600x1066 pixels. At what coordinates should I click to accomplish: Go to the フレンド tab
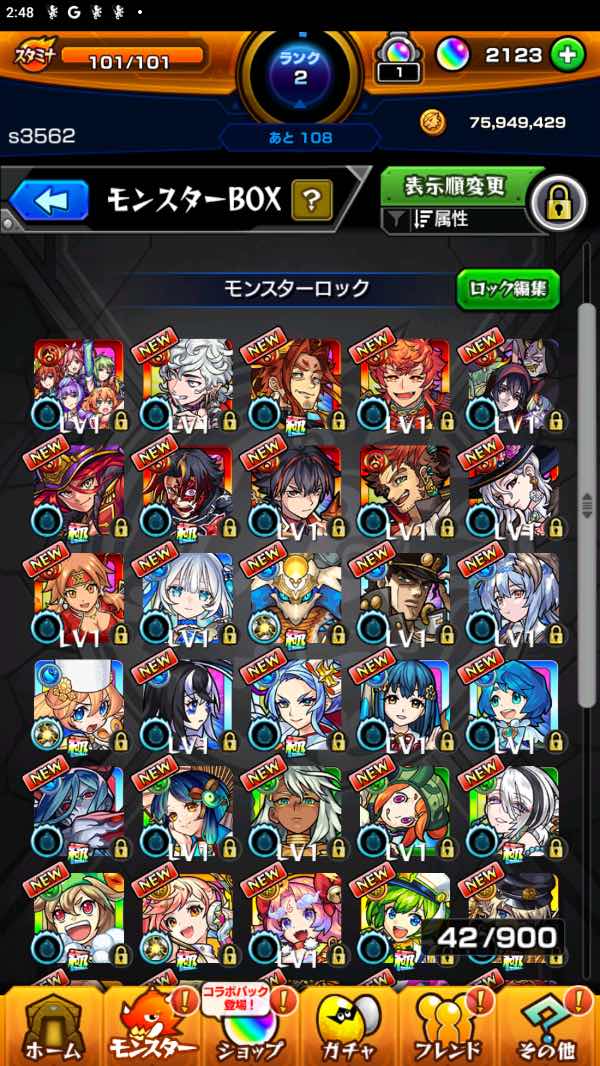pyautogui.click(x=447, y=1025)
